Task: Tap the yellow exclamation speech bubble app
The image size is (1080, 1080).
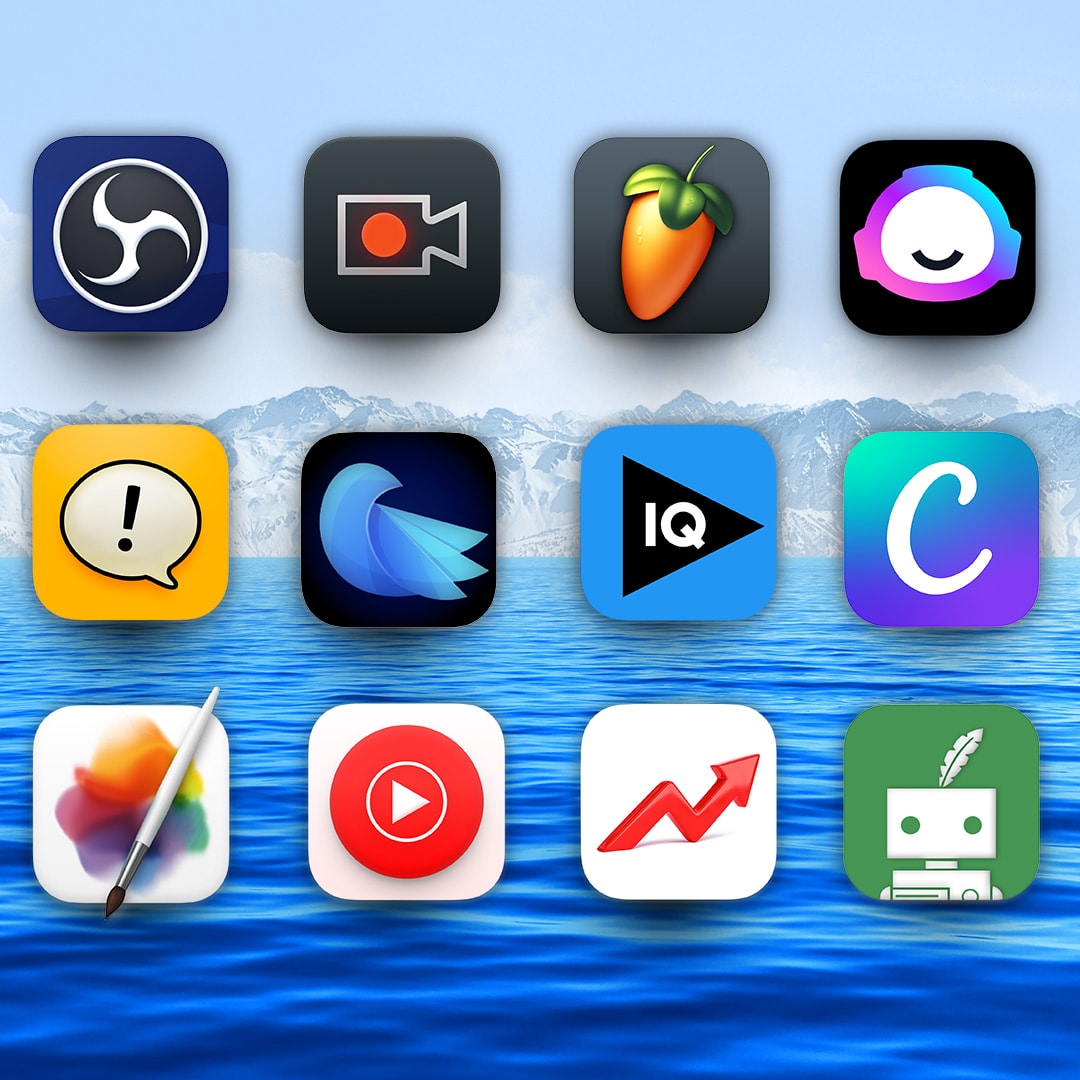Action: coord(130,523)
